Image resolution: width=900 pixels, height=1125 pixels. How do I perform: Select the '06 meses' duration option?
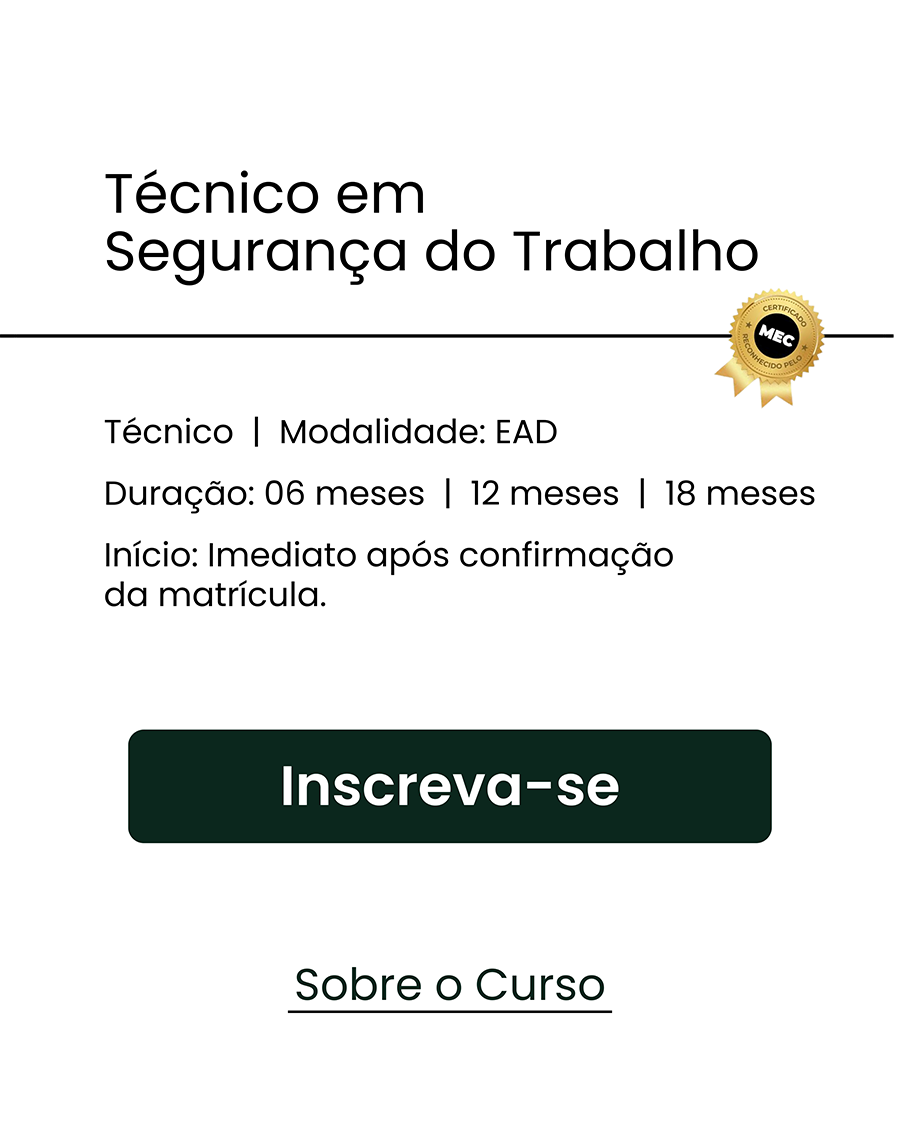[x=345, y=493]
